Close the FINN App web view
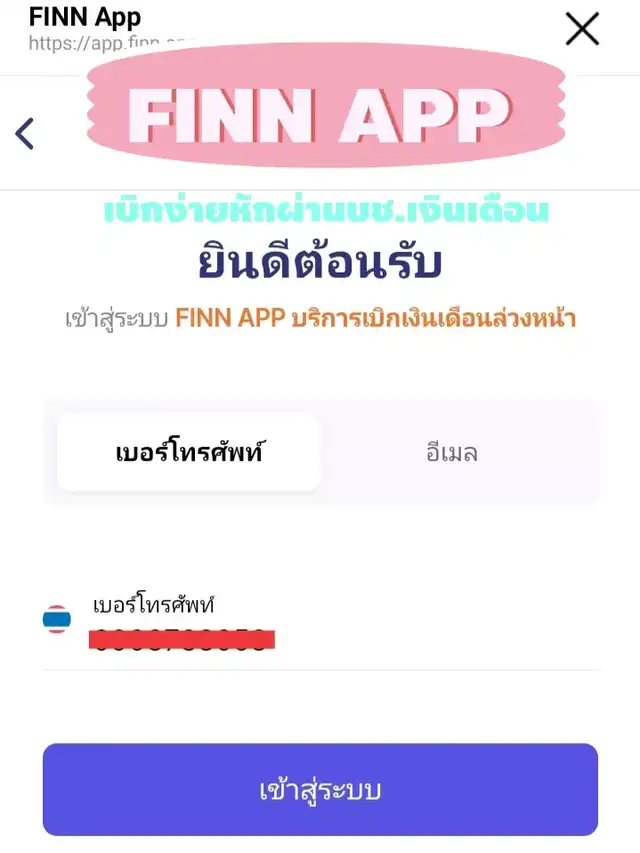The image size is (640, 853). click(x=582, y=29)
